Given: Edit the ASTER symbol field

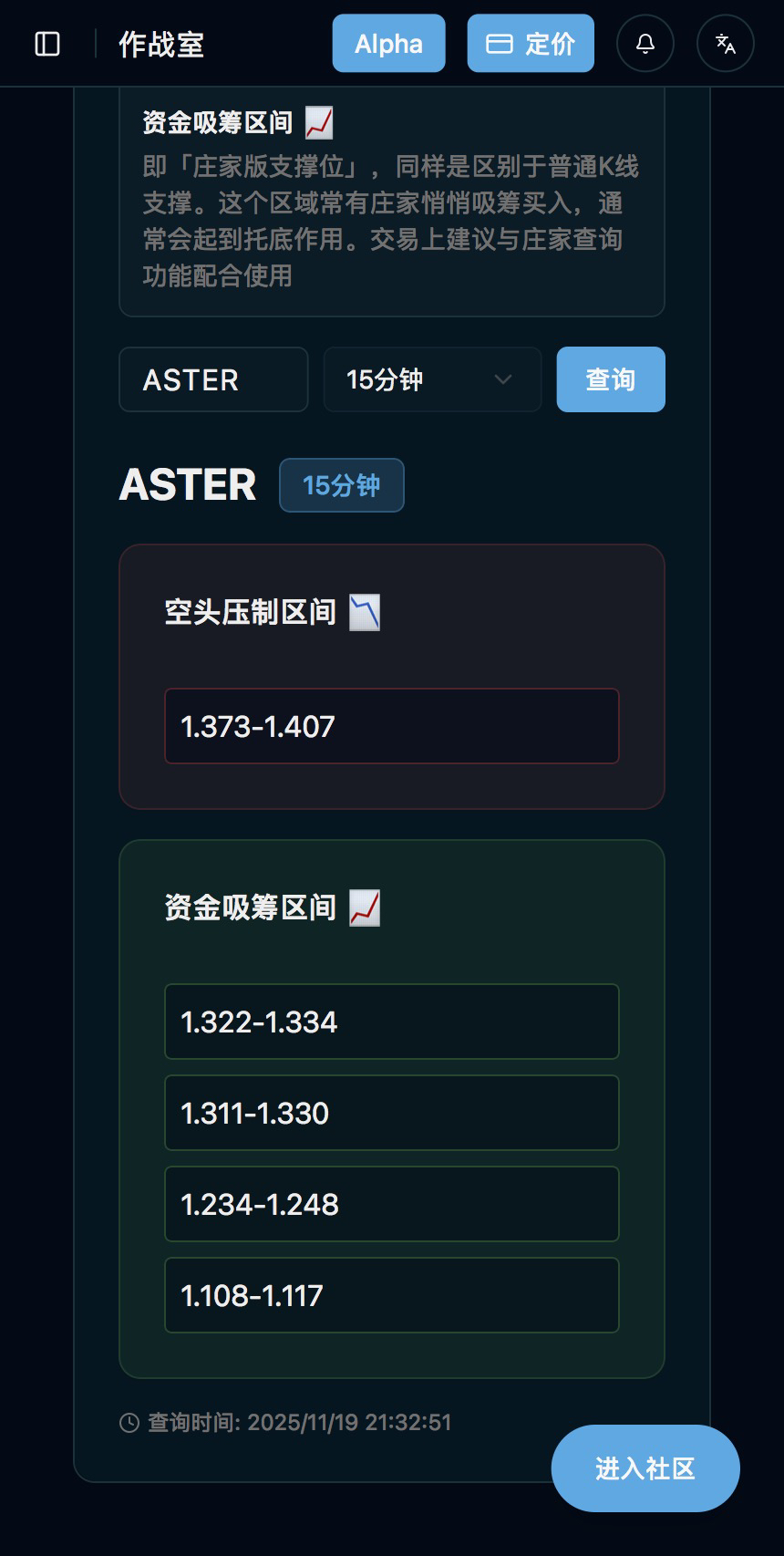Looking at the screenshot, I should [x=213, y=379].
